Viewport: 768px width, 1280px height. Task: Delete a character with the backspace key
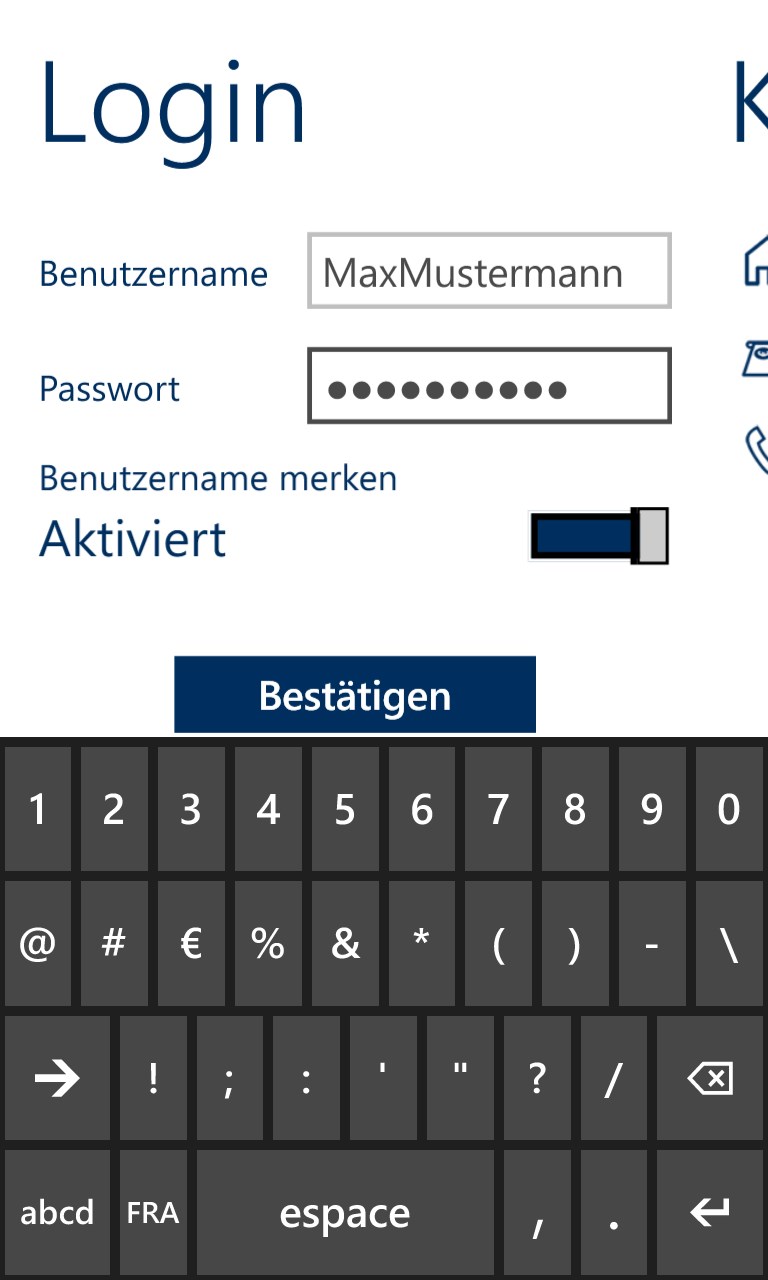coord(710,1078)
